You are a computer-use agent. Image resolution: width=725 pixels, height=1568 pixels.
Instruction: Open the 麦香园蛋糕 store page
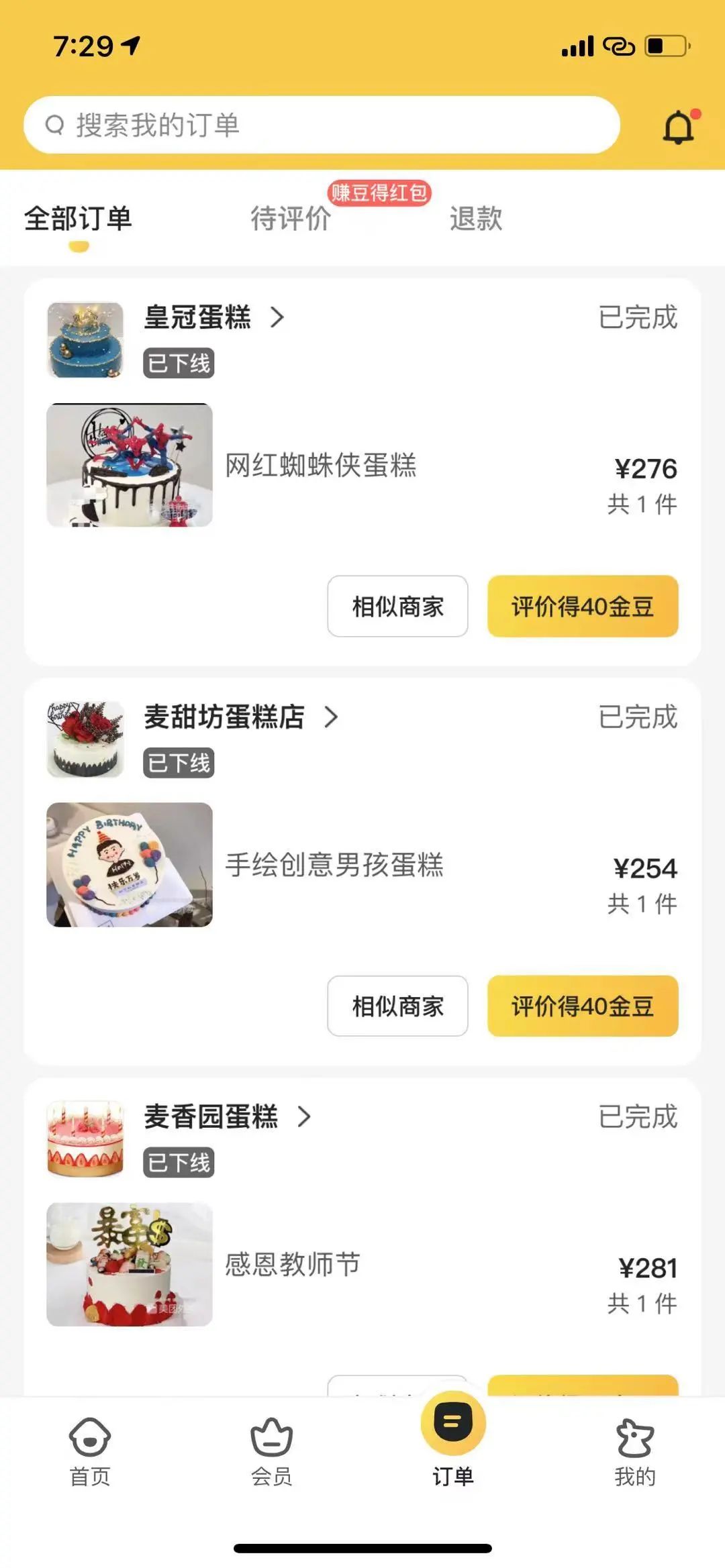(227, 1117)
